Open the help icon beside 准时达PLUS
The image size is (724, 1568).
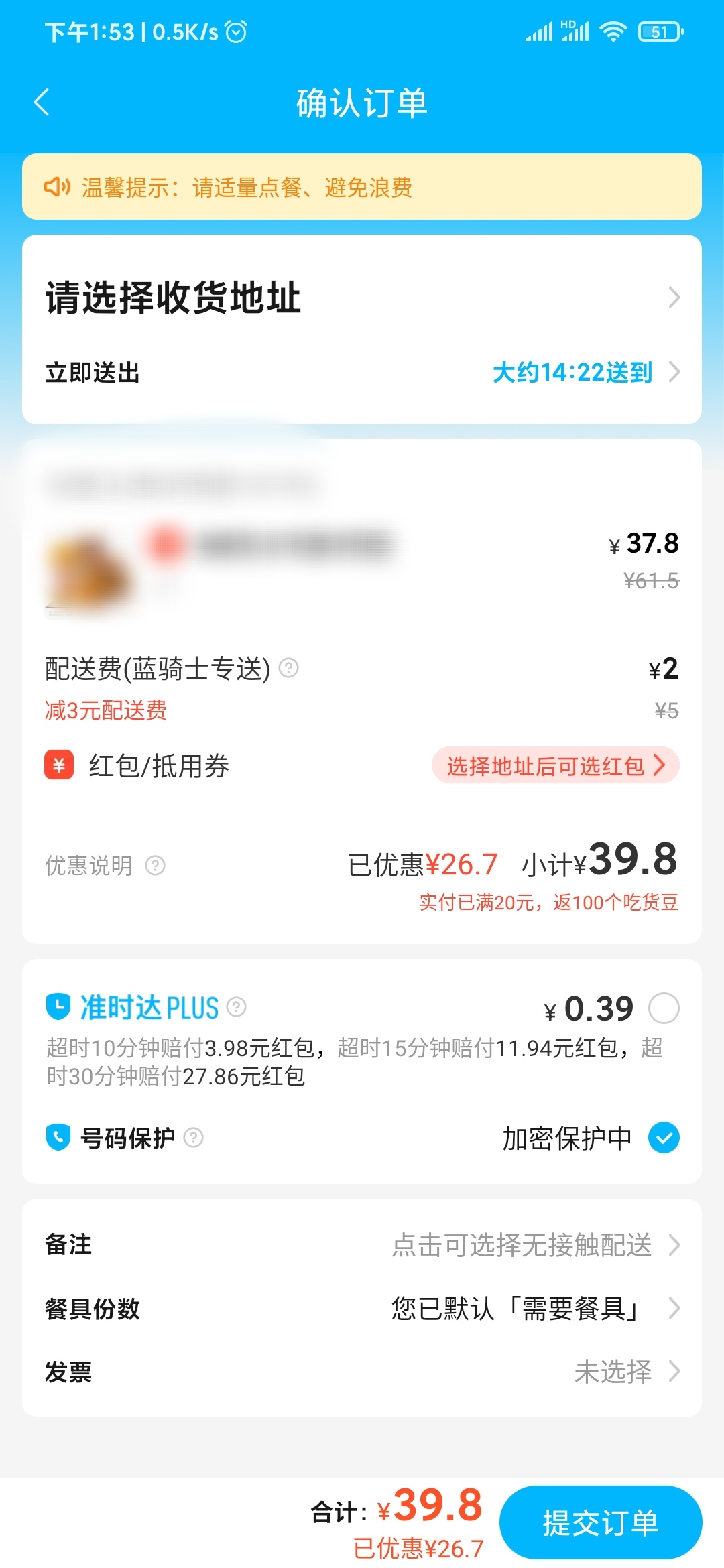point(236,1006)
